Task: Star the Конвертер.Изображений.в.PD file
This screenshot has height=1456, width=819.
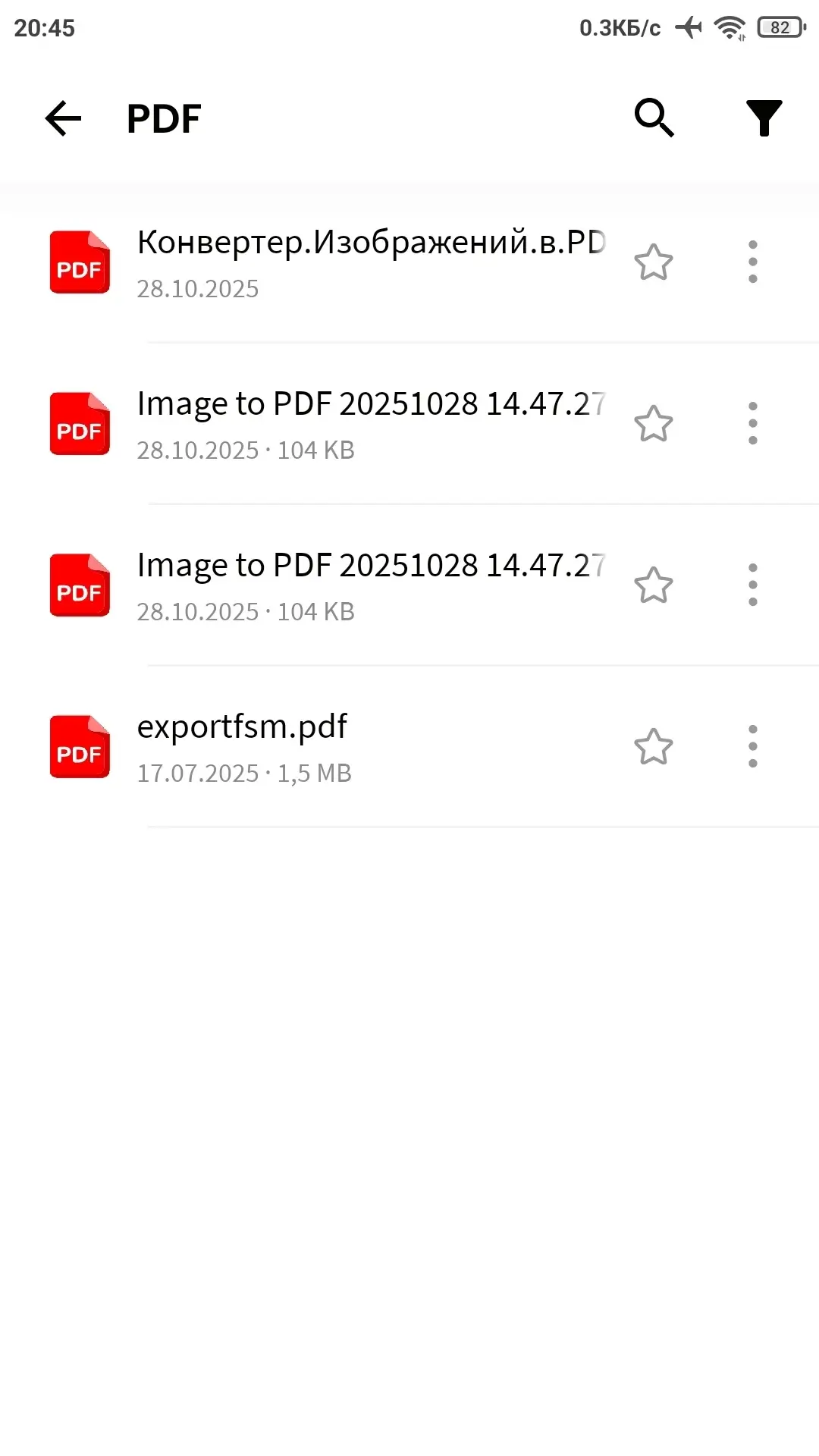Action: 653,262
